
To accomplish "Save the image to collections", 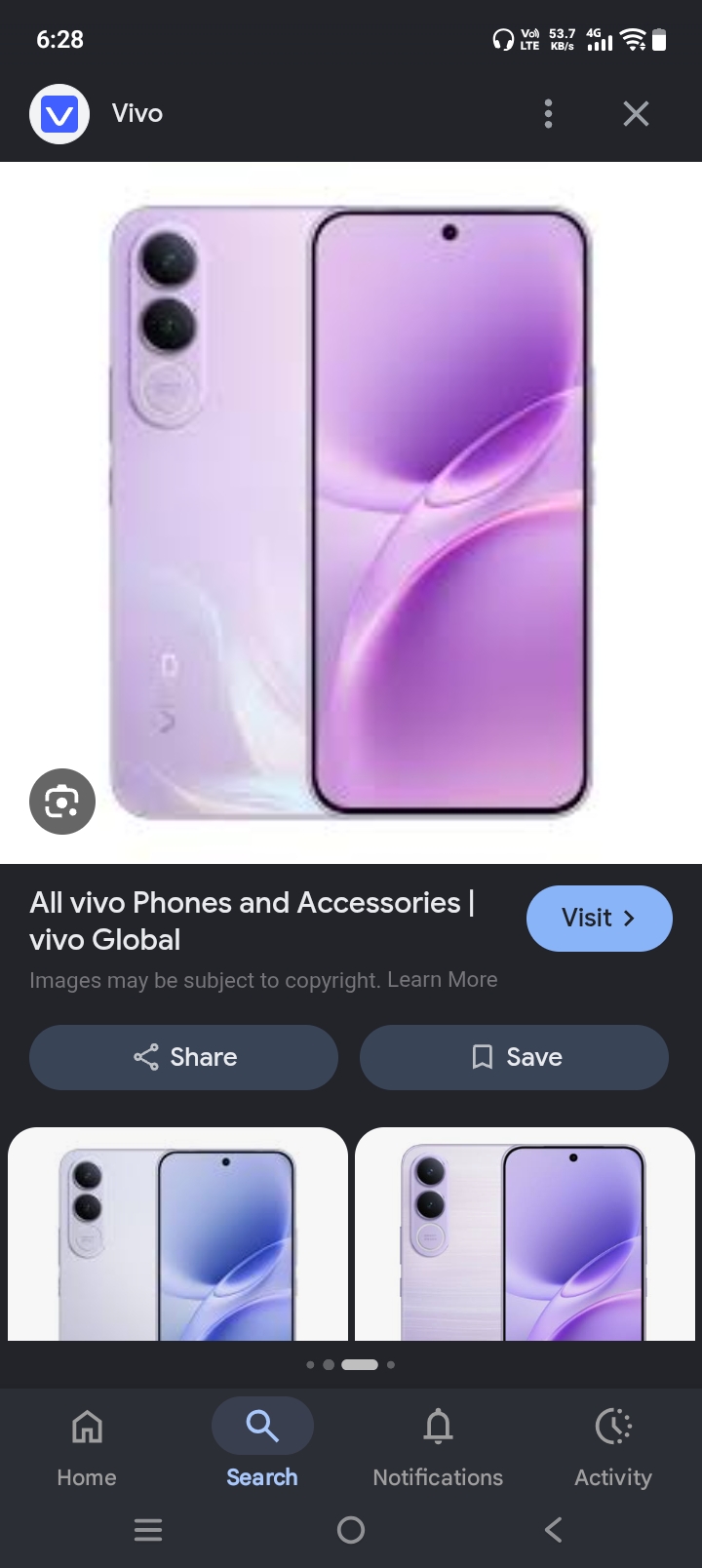I will tap(514, 1057).
